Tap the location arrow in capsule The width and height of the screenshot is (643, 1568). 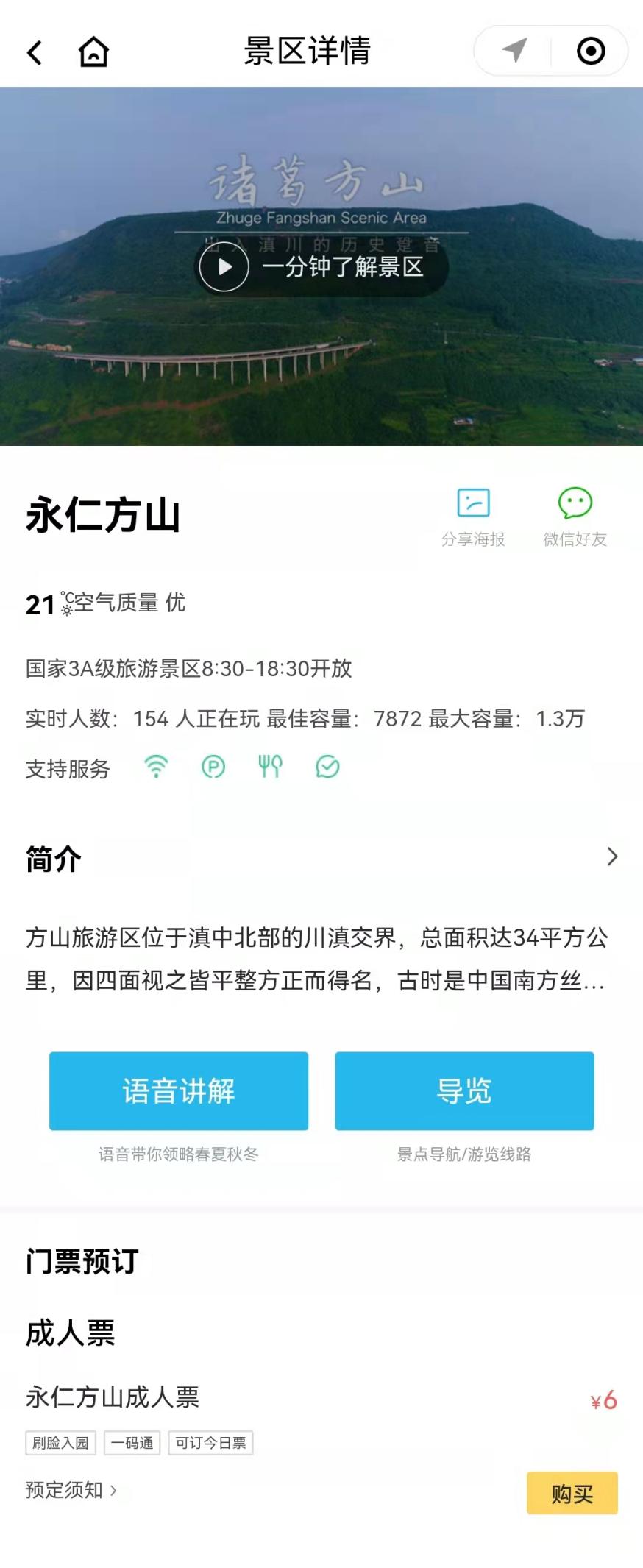point(514,51)
